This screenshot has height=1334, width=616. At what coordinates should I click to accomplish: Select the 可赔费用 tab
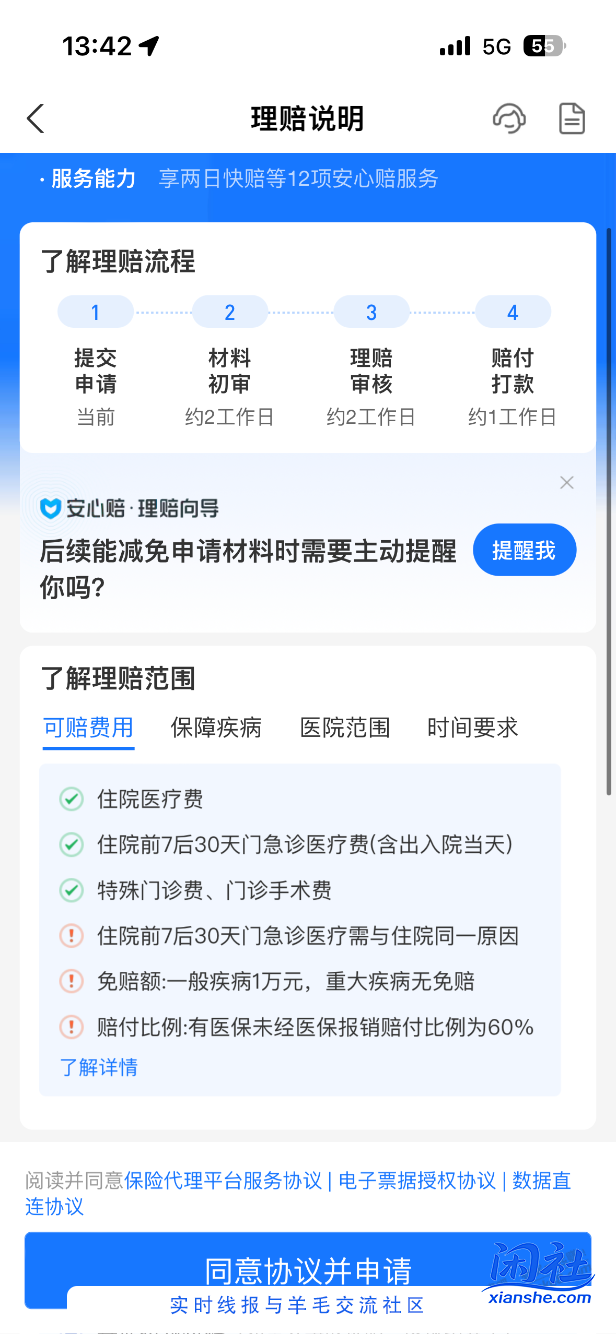pyautogui.click(x=88, y=728)
